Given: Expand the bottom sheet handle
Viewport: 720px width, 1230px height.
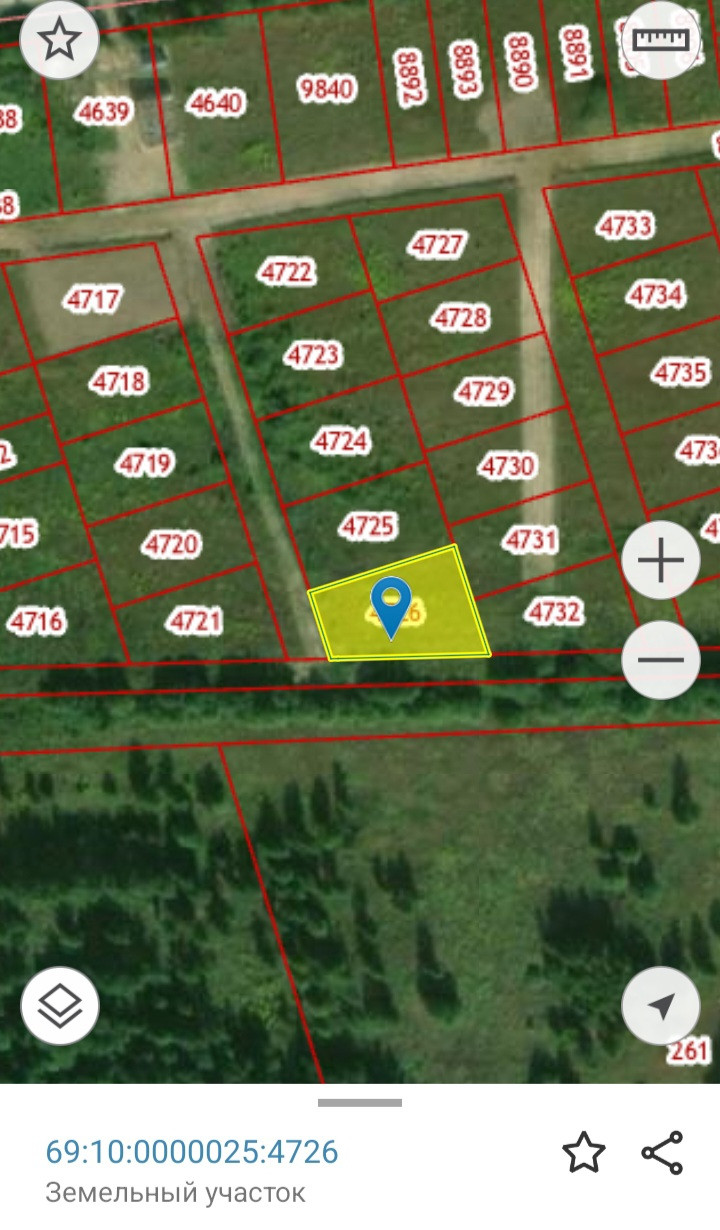Looking at the screenshot, I should coord(360,1103).
